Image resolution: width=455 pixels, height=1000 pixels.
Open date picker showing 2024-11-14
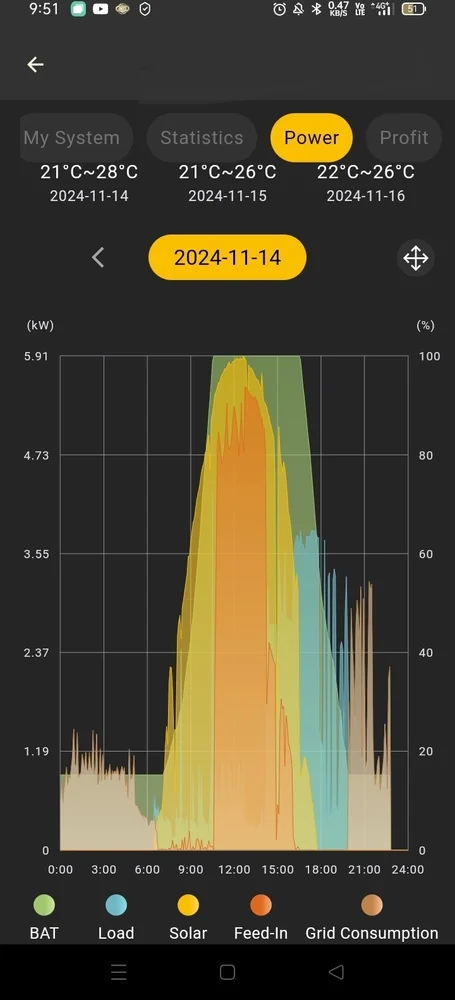pos(227,257)
